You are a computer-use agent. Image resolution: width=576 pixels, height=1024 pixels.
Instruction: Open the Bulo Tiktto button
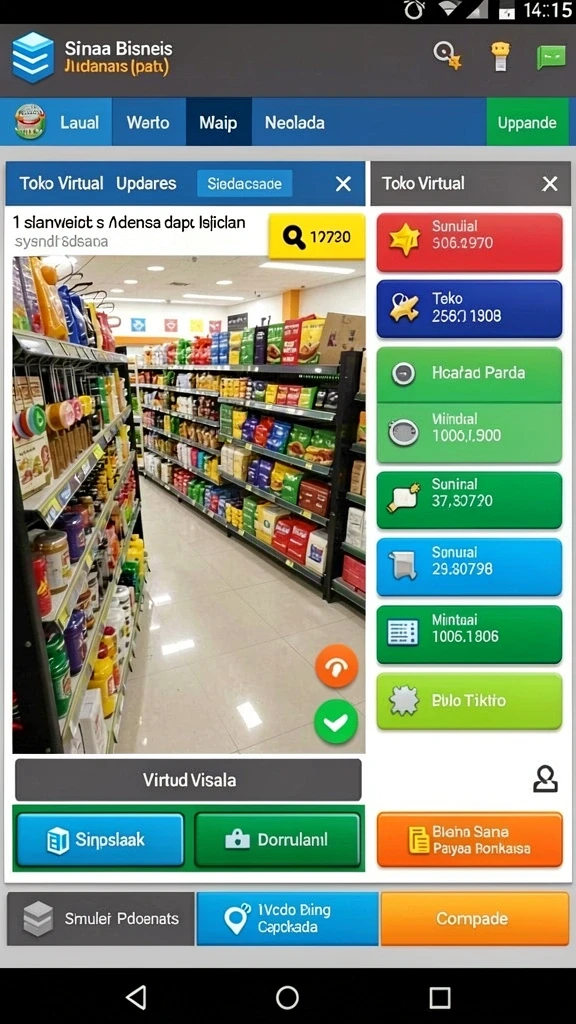[x=469, y=701]
